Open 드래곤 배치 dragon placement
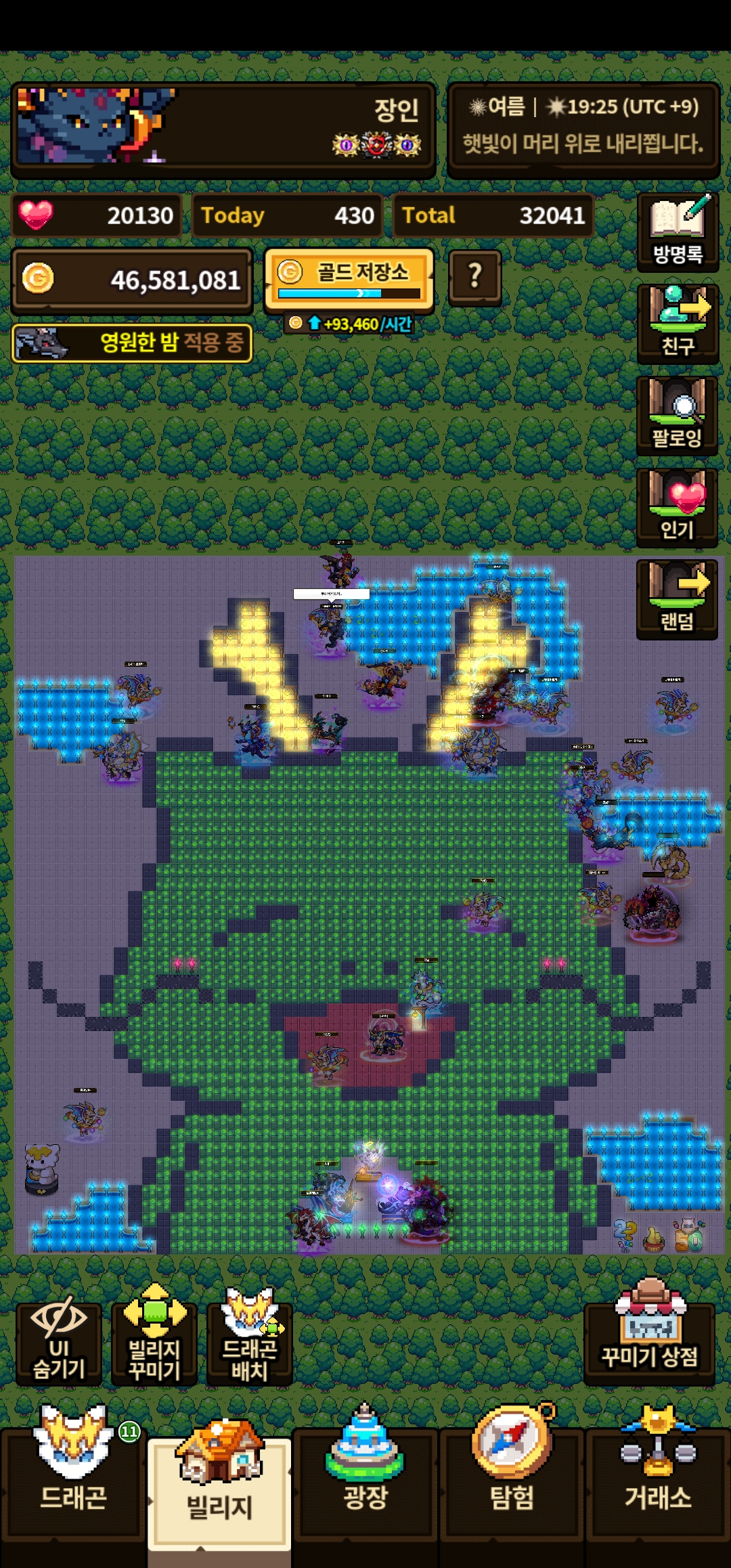Screen dimensions: 731x1568 (250, 1343)
